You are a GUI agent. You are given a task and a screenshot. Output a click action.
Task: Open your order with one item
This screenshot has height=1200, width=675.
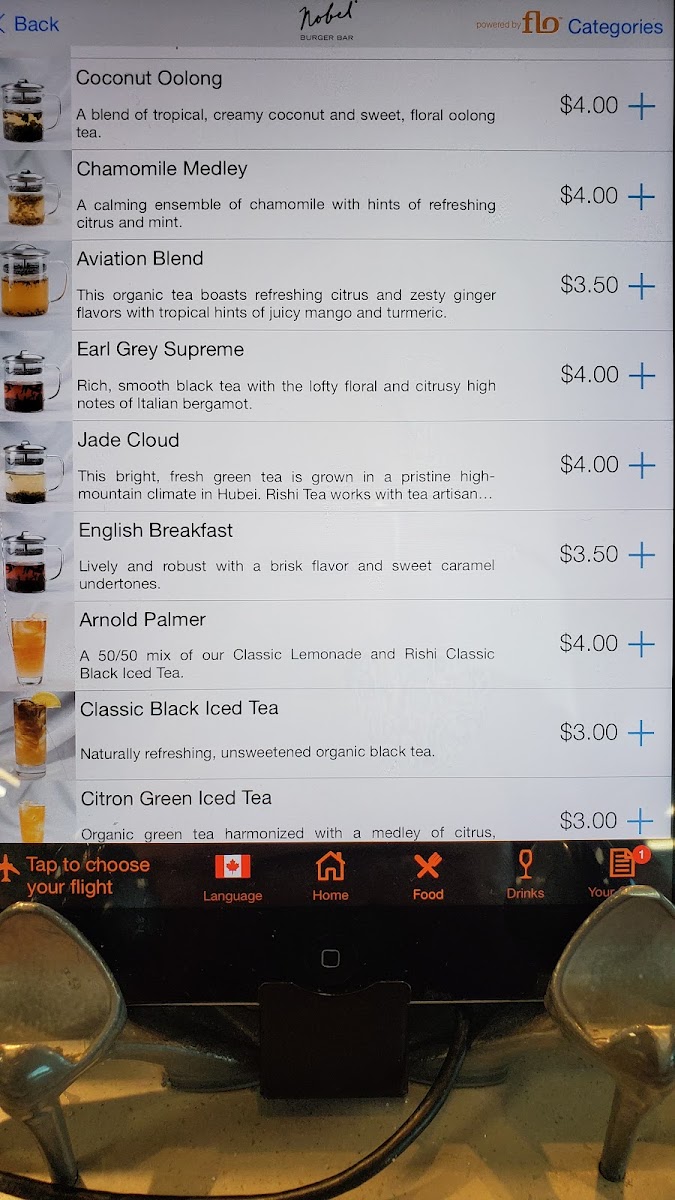coord(622,876)
